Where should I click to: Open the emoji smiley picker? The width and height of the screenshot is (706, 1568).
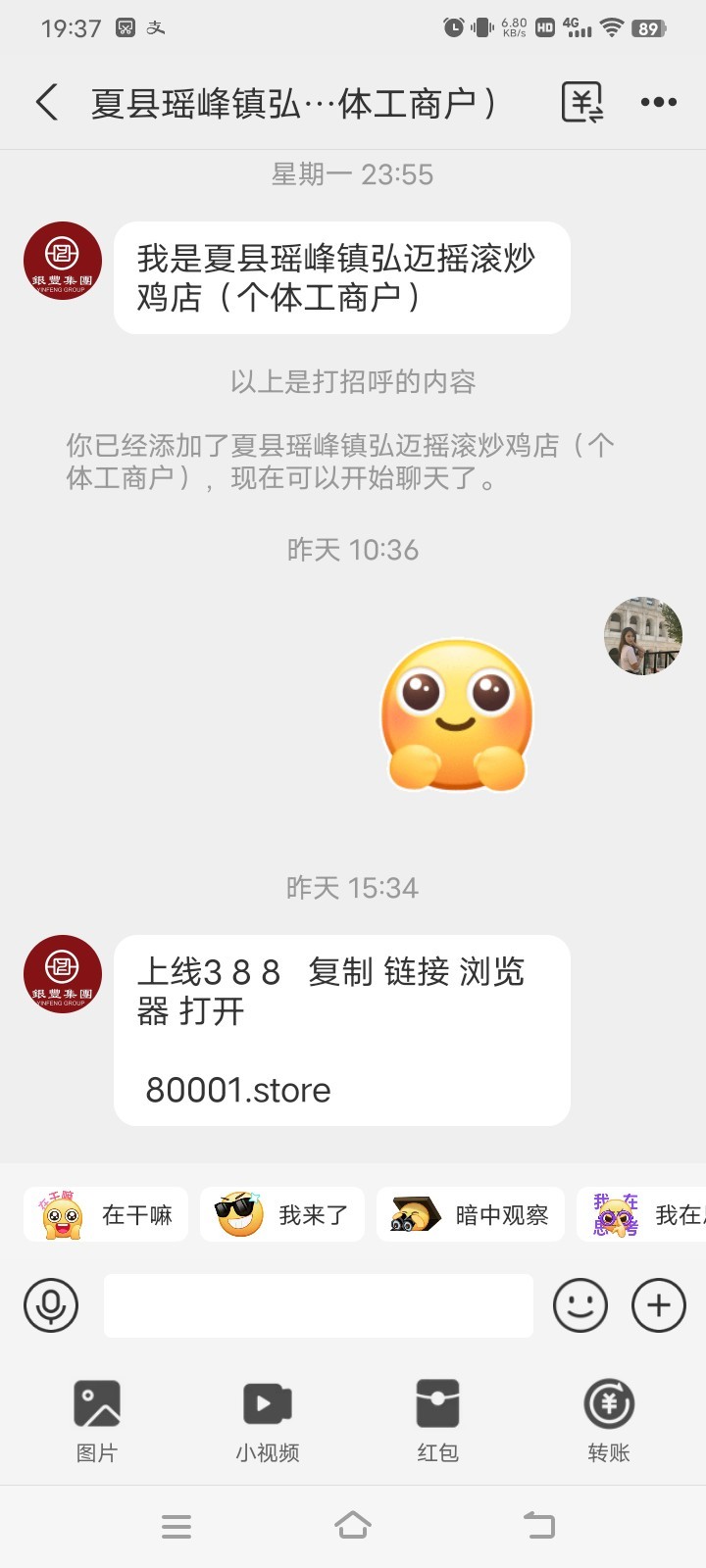[580, 1305]
